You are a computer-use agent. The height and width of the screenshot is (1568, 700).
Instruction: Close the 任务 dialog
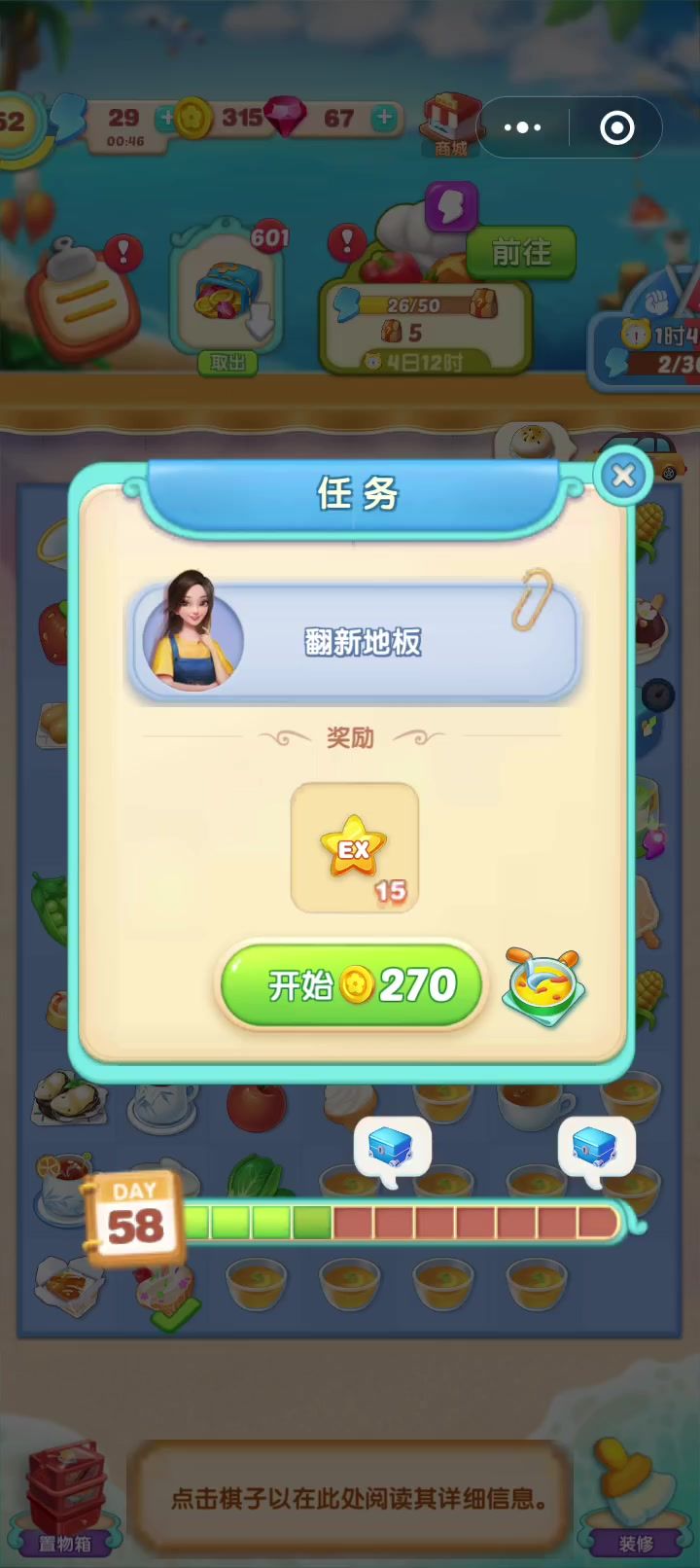click(623, 476)
